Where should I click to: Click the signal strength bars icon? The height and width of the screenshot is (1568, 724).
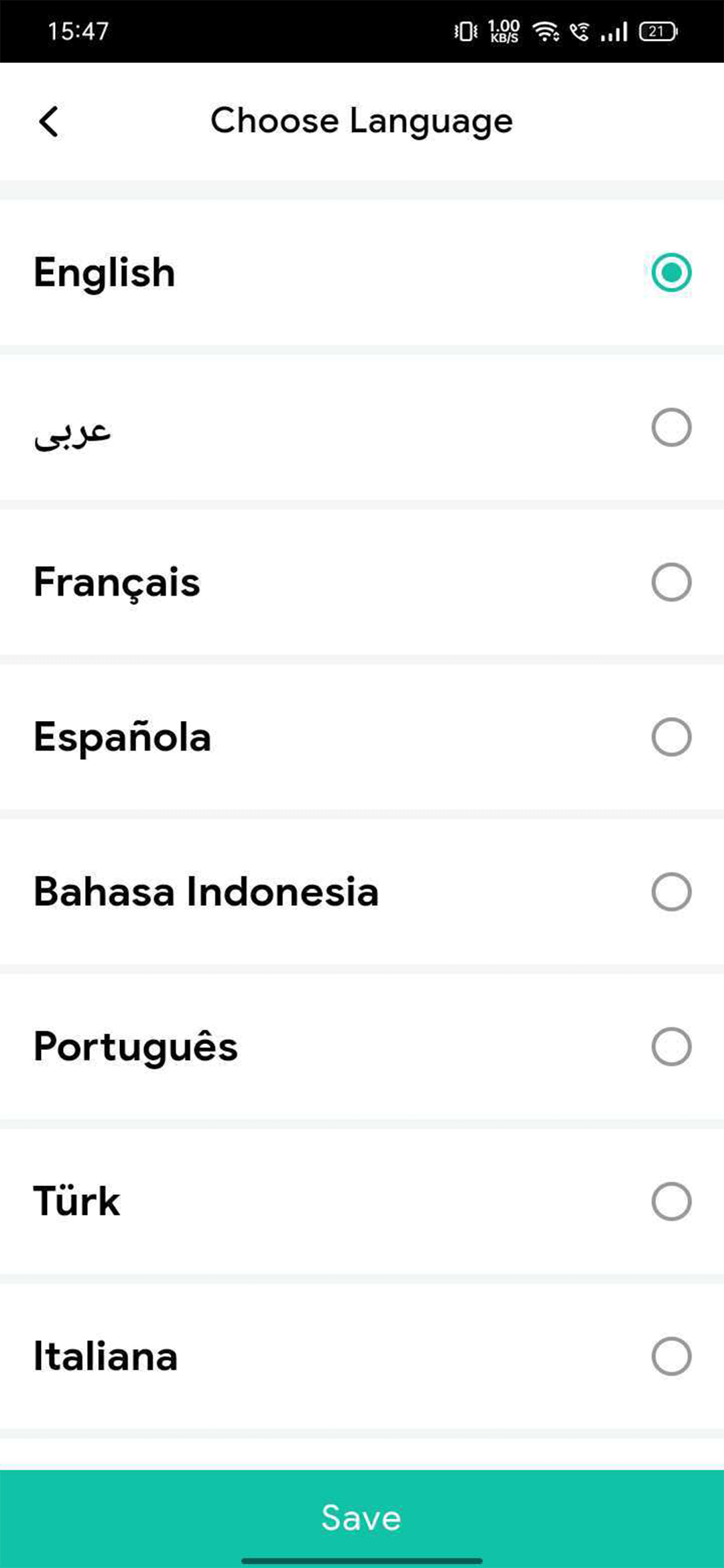click(x=613, y=31)
